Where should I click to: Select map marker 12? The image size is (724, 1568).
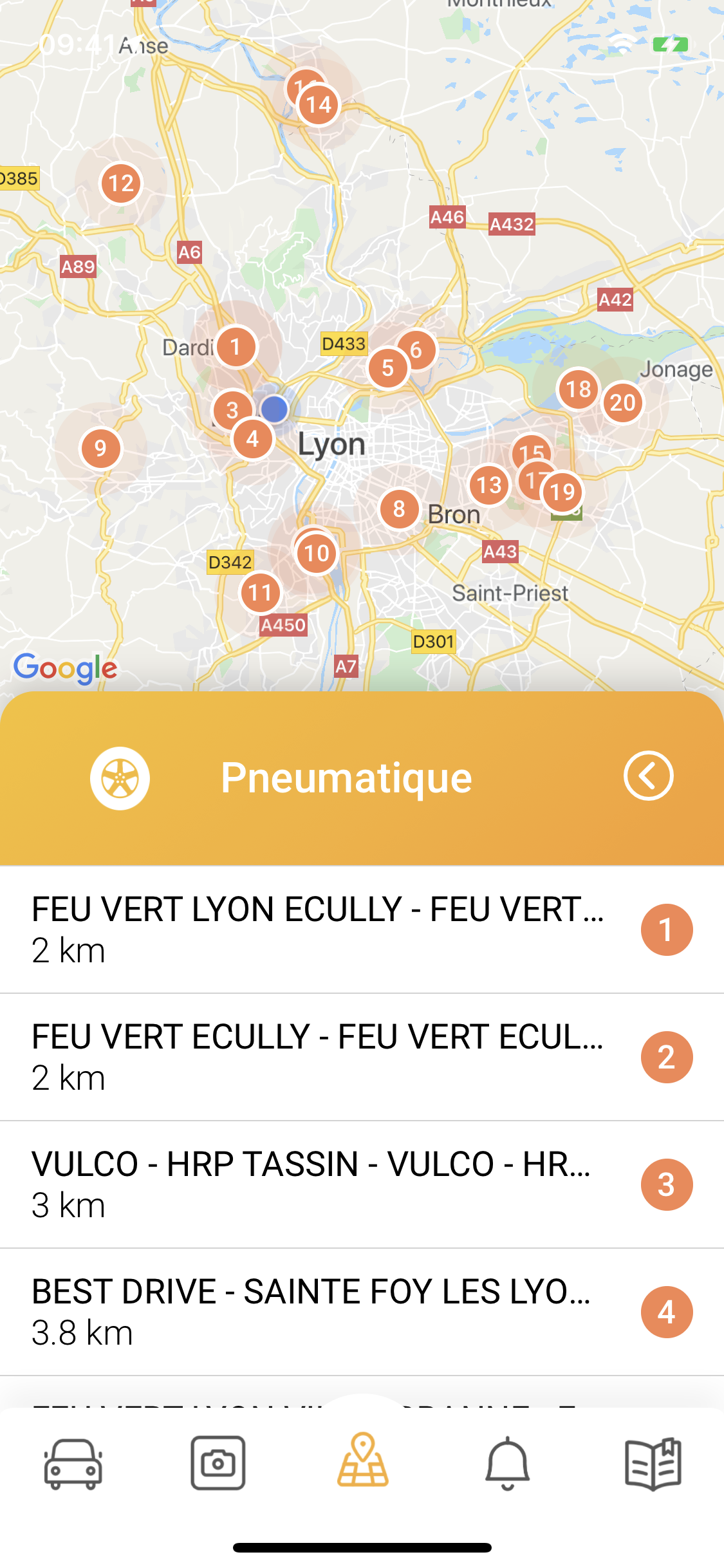(121, 183)
